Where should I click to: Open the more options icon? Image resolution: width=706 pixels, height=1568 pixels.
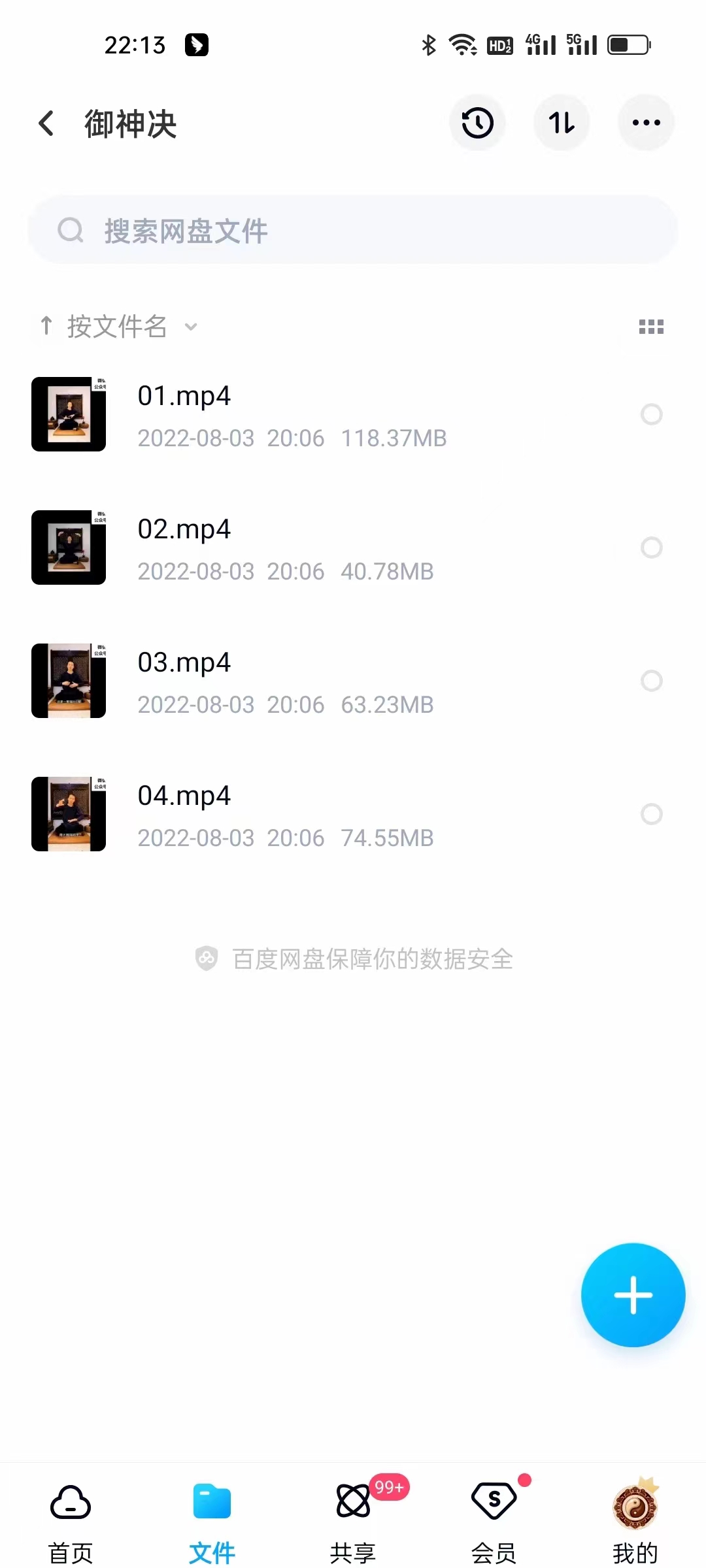(x=646, y=122)
